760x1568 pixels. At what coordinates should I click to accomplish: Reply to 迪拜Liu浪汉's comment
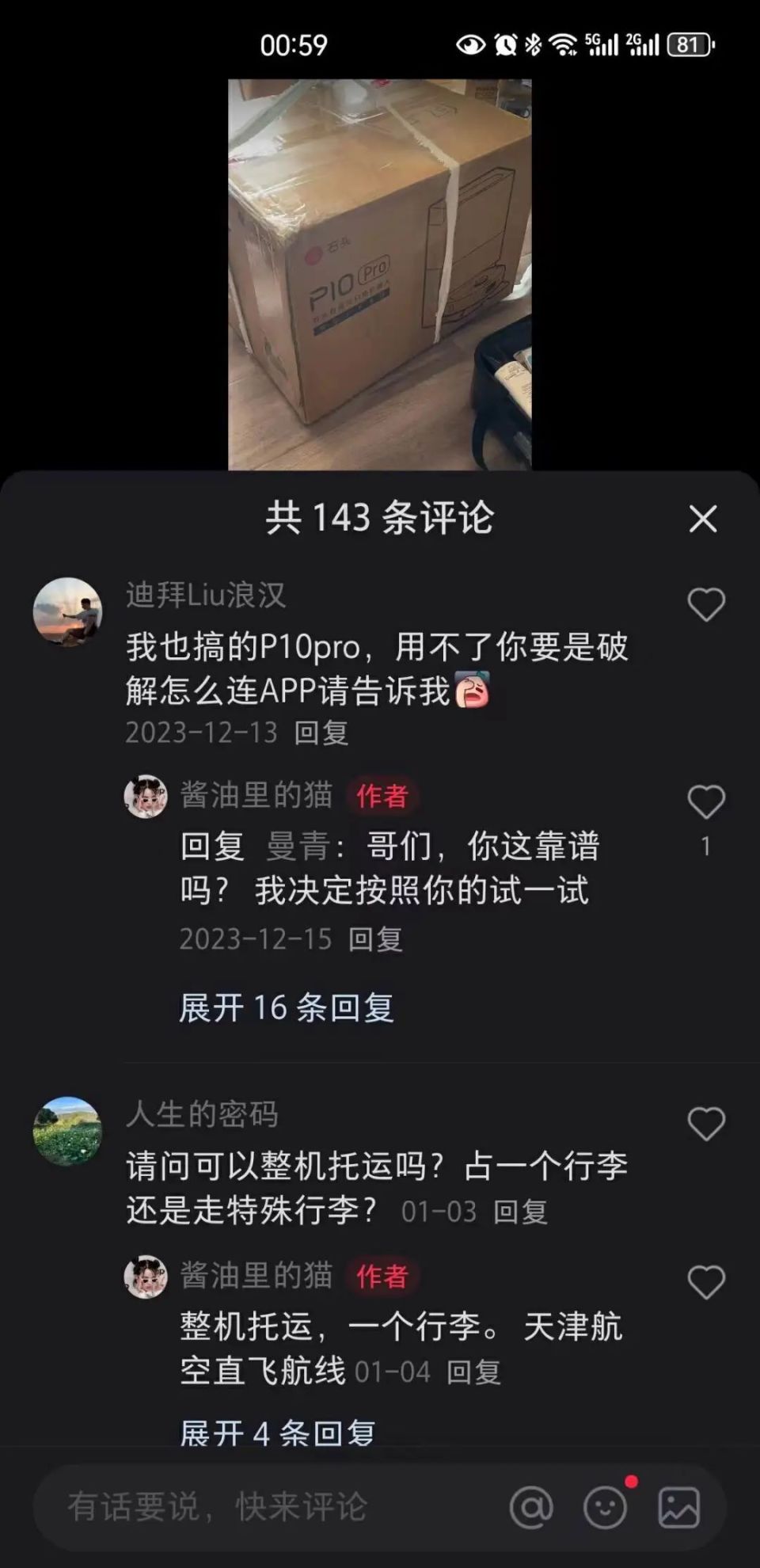(320, 733)
